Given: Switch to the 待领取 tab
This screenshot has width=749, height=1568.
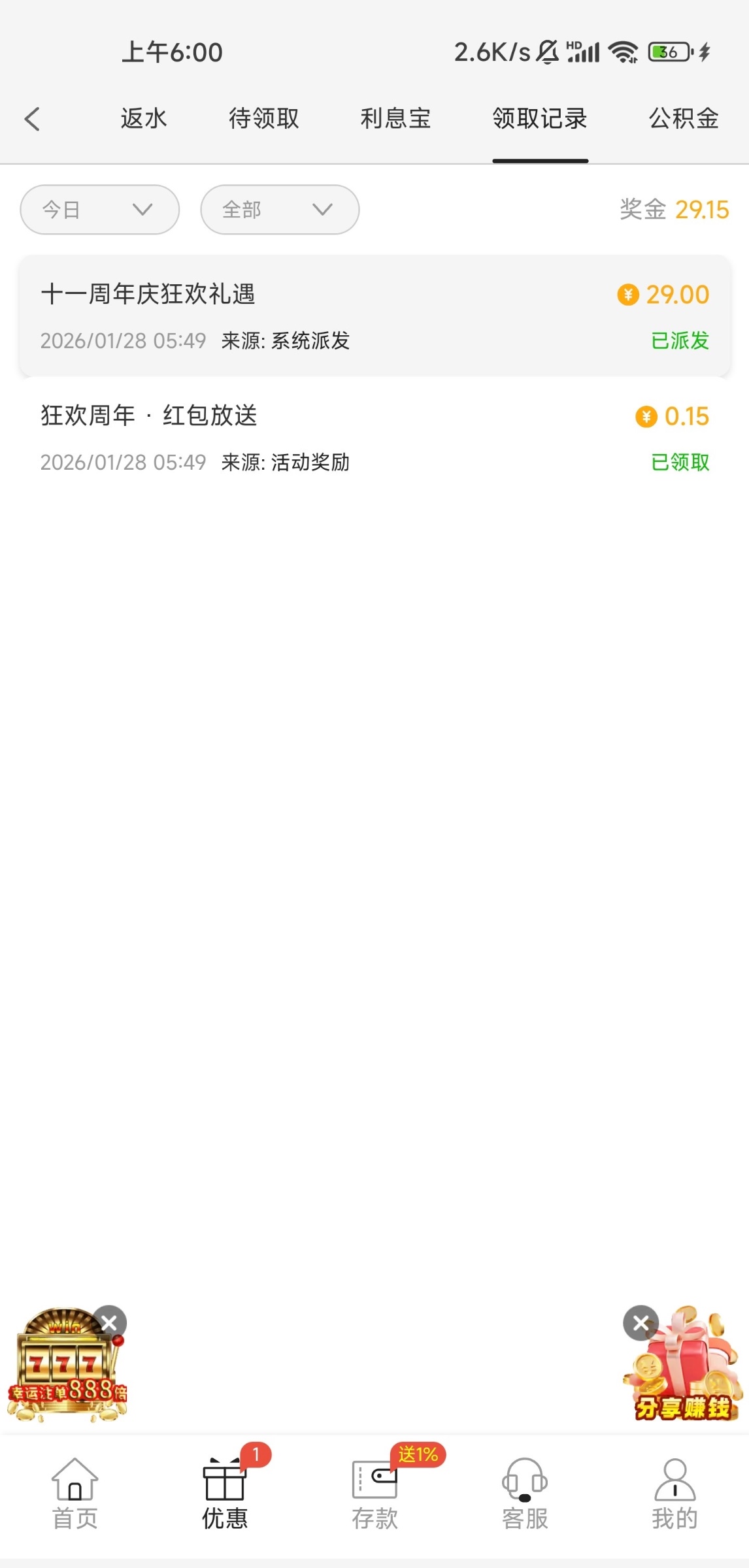Looking at the screenshot, I should pyautogui.click(x=264, y=119).
